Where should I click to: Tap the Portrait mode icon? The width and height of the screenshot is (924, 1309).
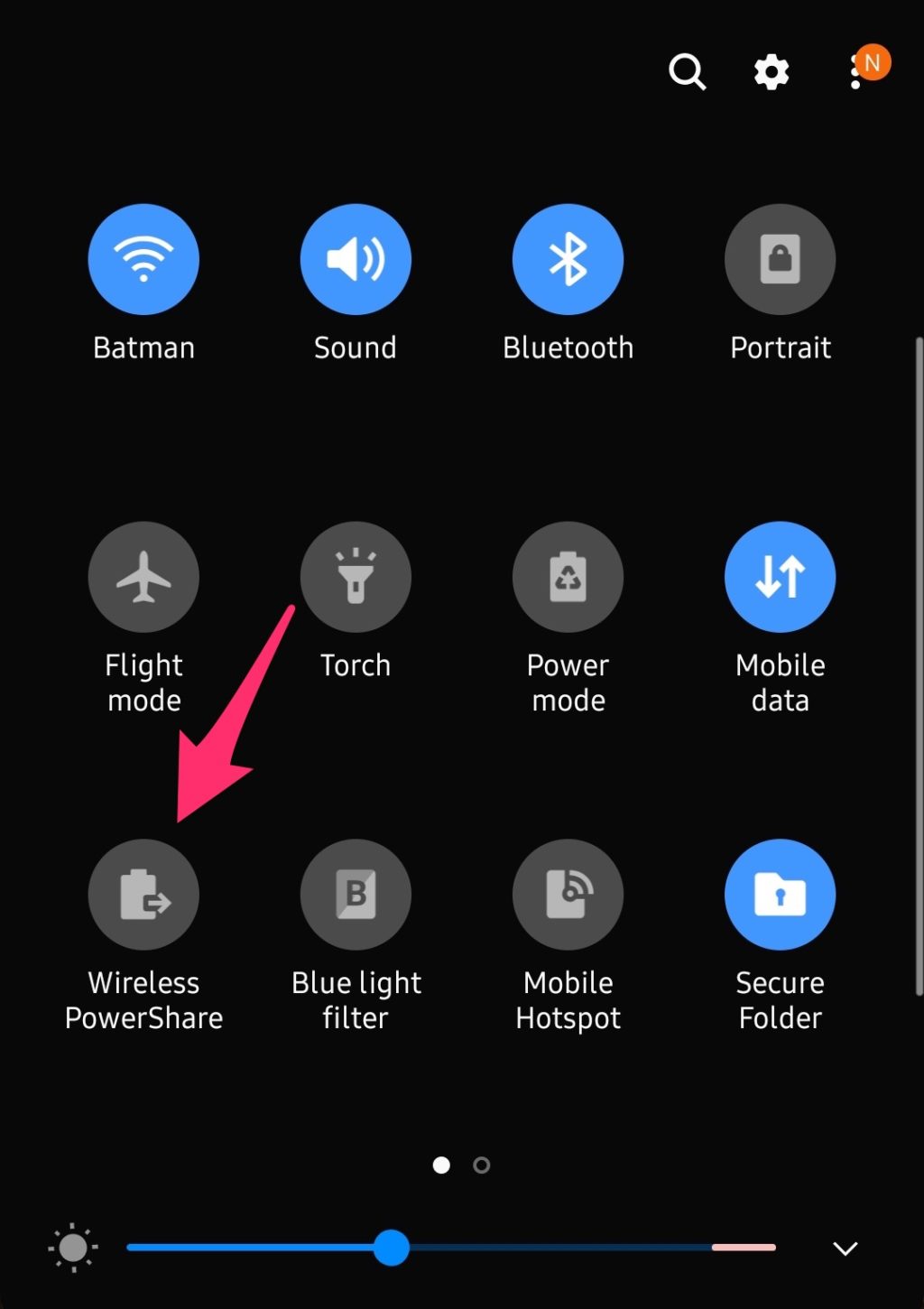point(780,258)
